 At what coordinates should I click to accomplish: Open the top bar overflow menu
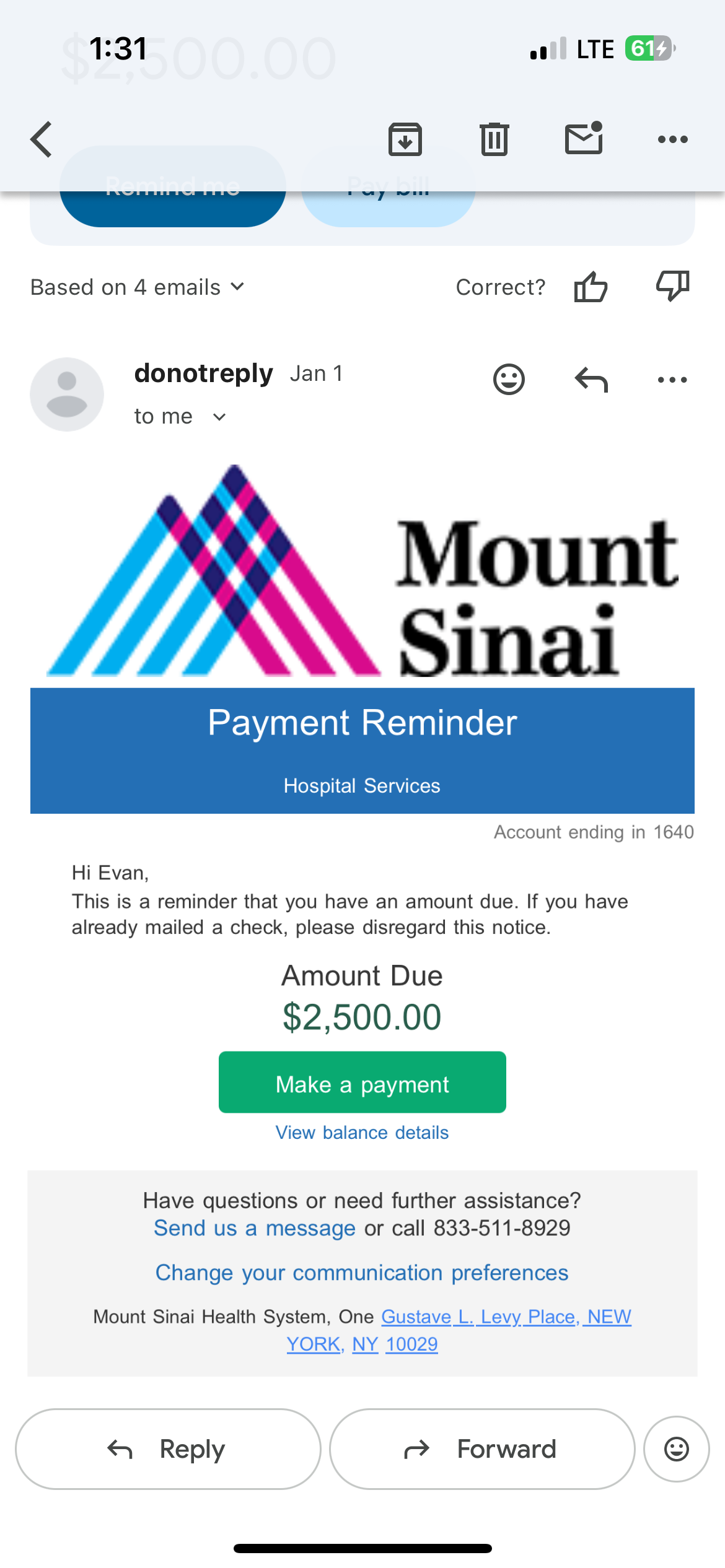point(672,139)
